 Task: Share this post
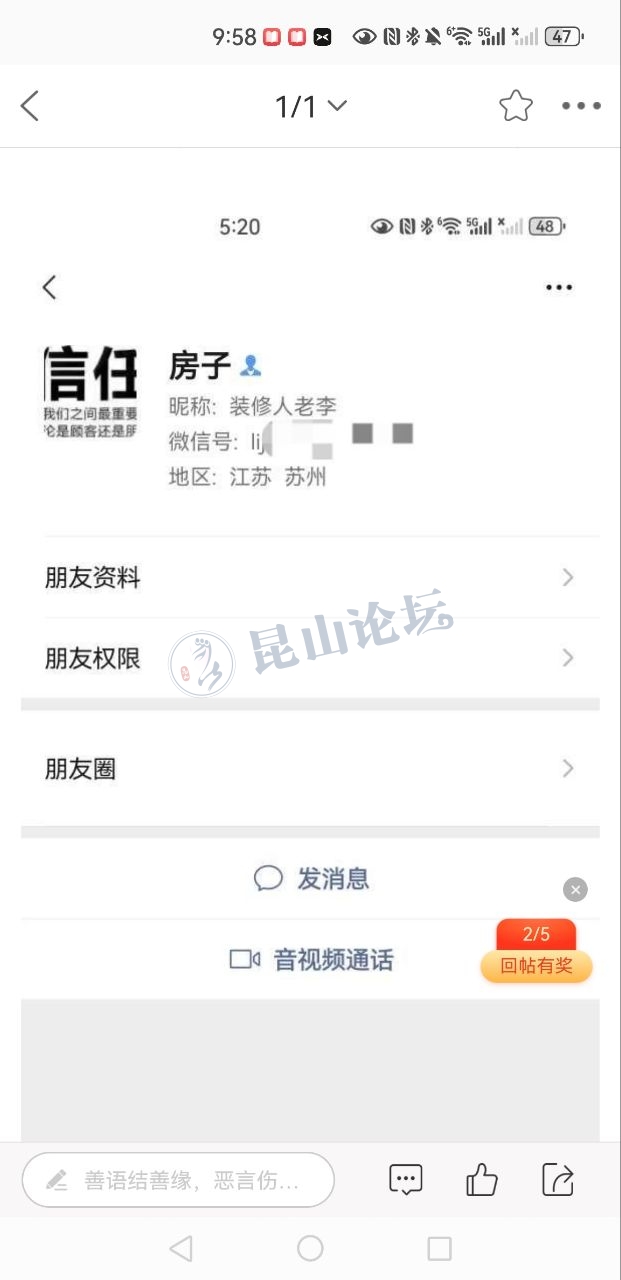pyautogui.click(x=558, y=1180)
